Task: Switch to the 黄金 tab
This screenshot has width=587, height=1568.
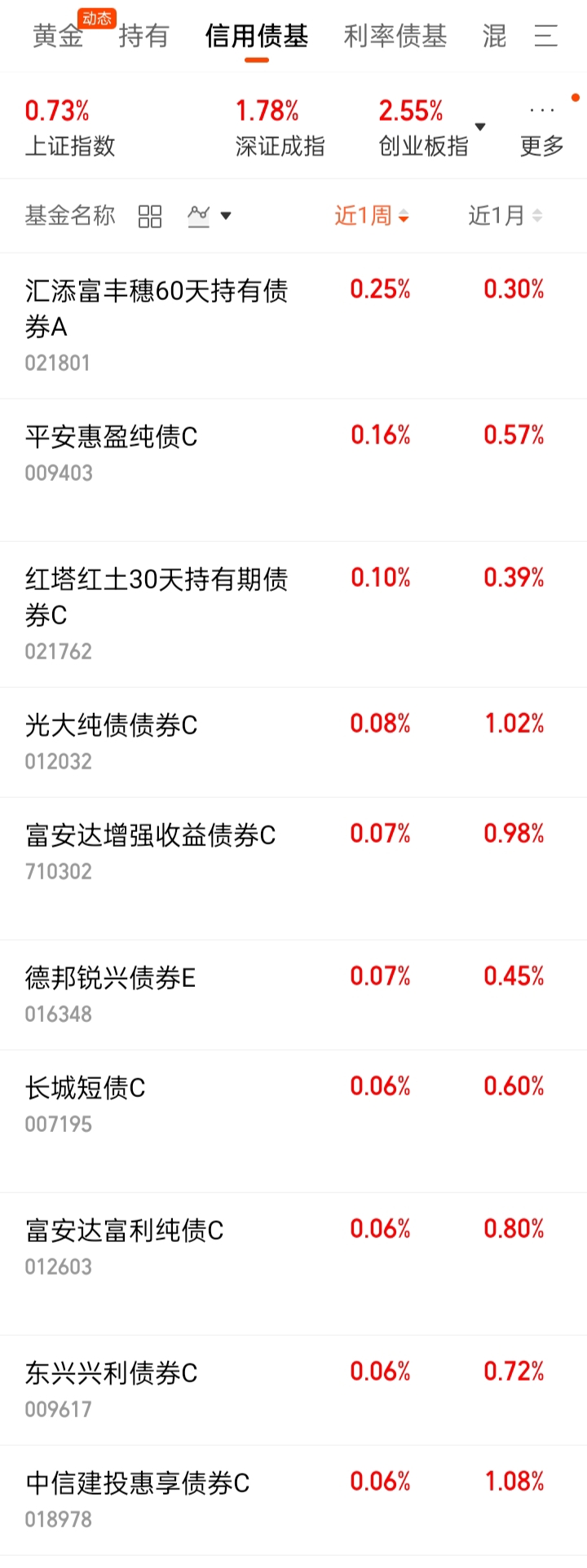Action: (x=58, y=37)
